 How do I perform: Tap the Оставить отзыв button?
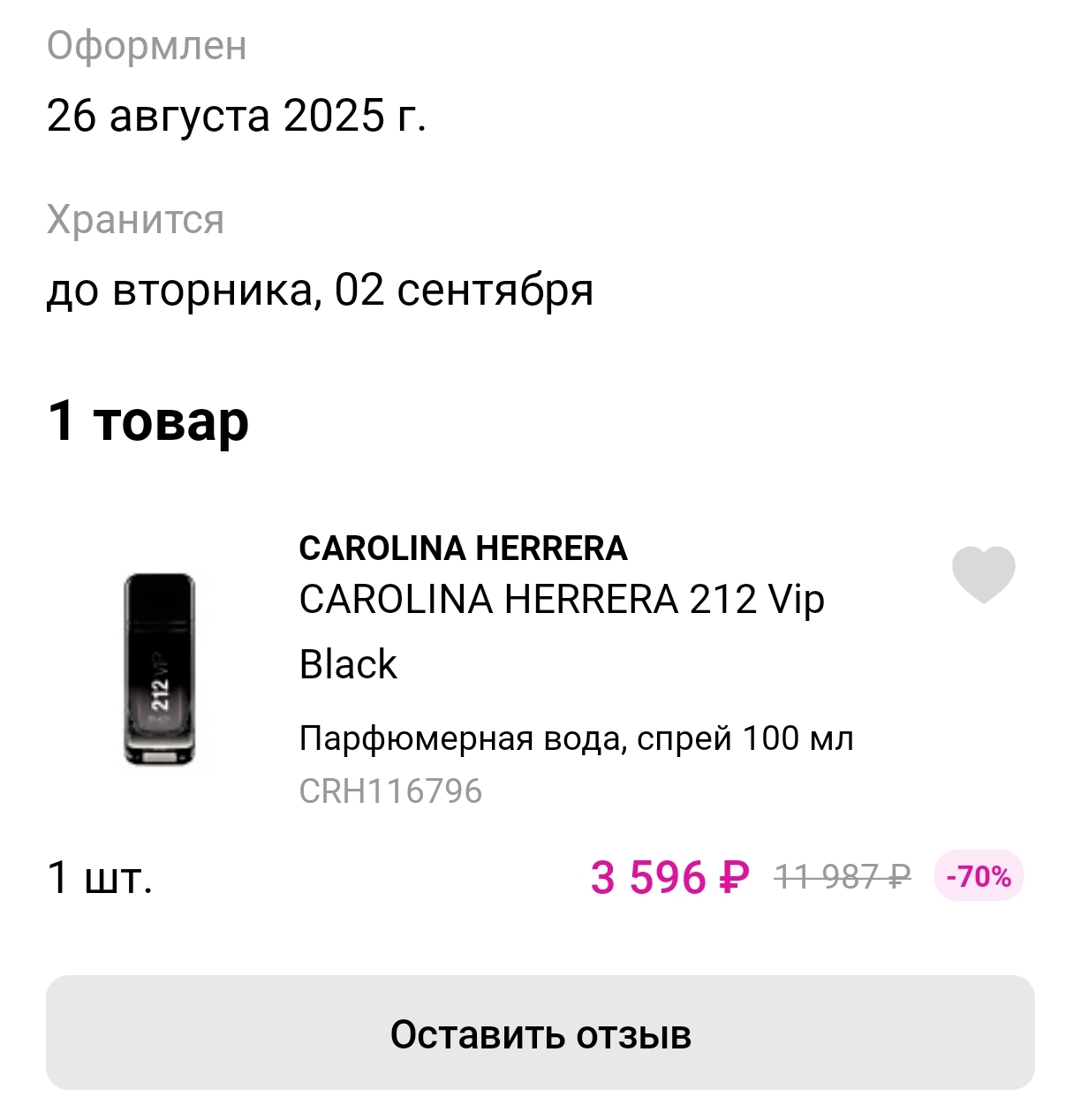click(x=540, y=1033)
